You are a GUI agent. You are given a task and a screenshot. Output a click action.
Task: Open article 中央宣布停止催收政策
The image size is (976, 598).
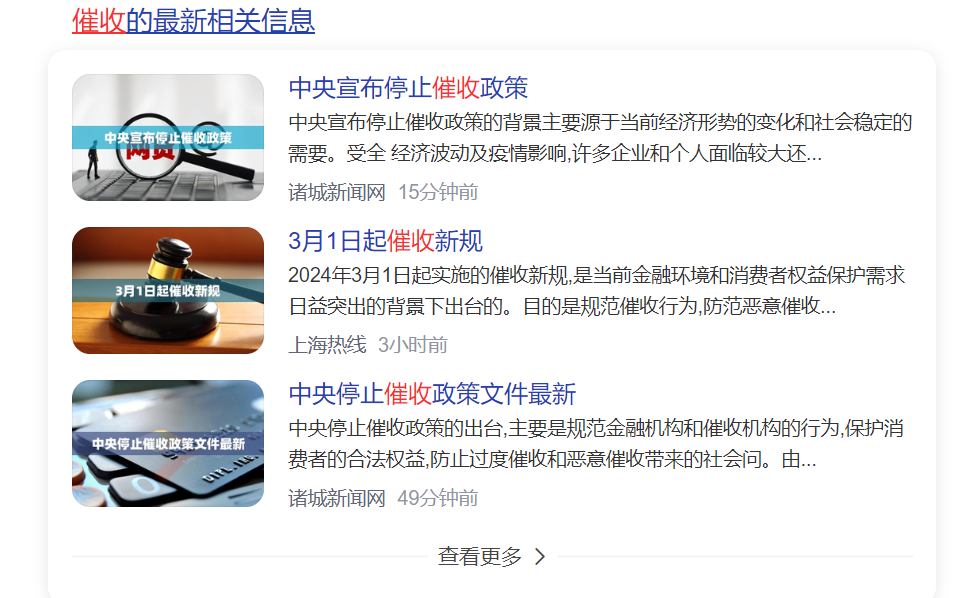coord(408,88)
